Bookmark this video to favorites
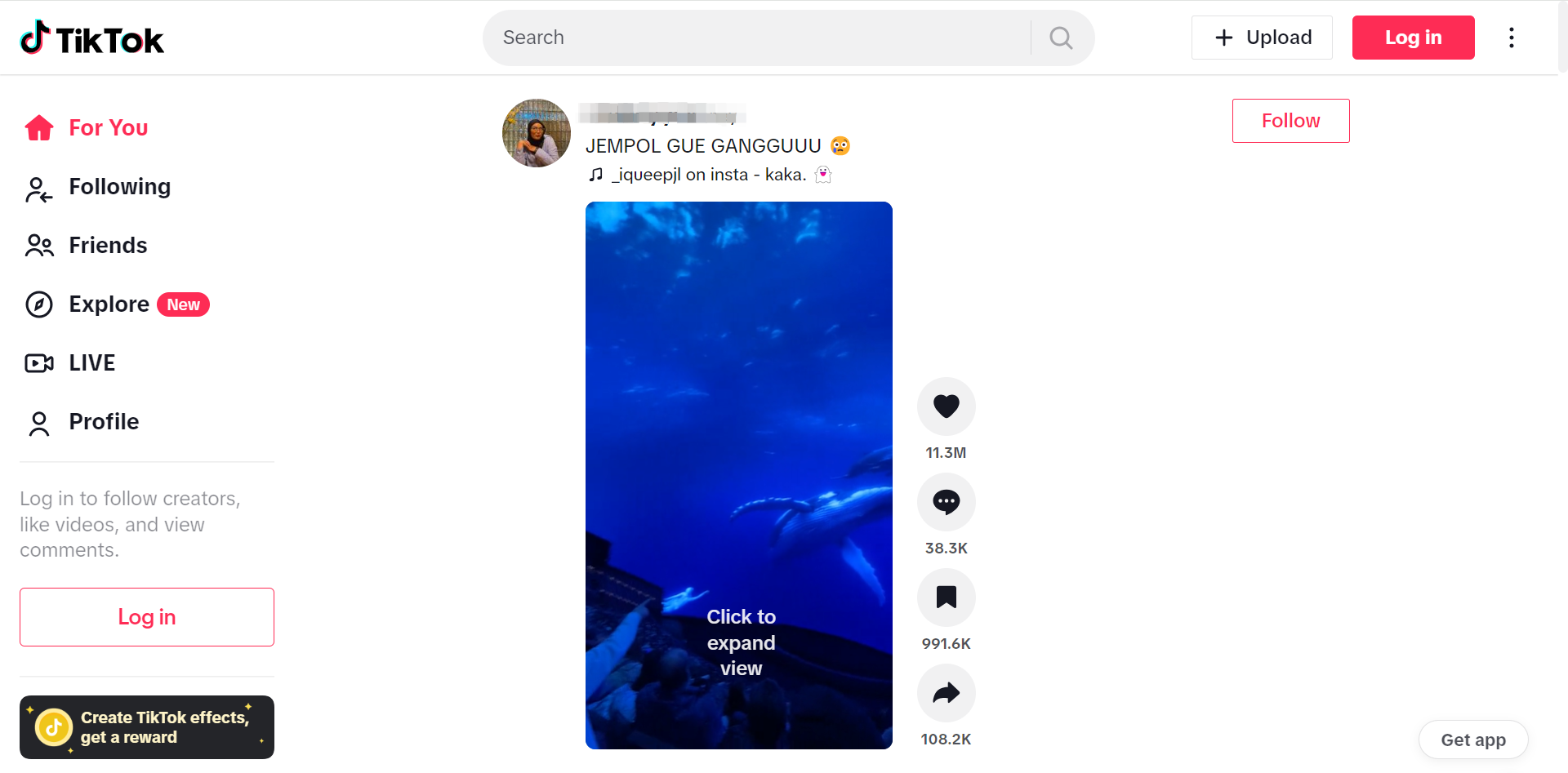This screenshot has height=773, width=1568. tap(946, 598)
